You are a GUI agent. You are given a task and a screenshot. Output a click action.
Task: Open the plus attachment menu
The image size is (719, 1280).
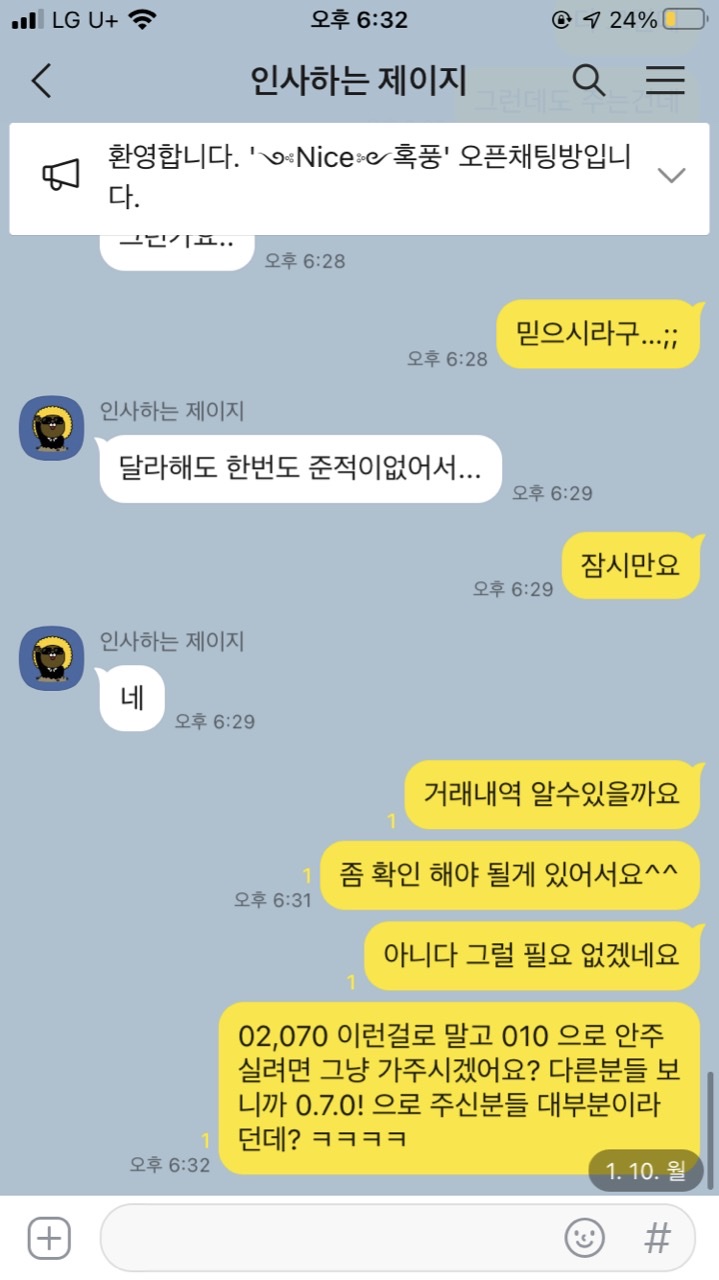48,1238
